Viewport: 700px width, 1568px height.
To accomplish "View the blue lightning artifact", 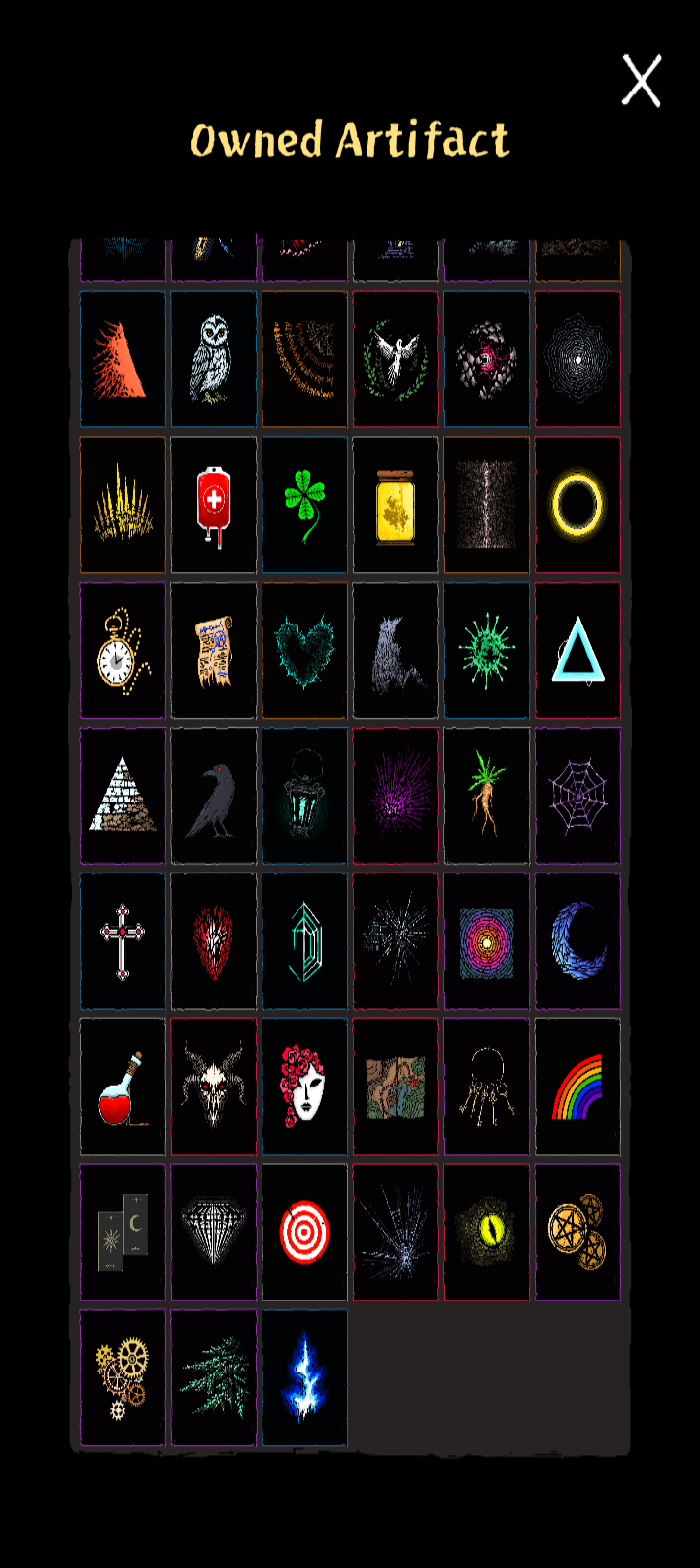I will (x=304, y=1377).
